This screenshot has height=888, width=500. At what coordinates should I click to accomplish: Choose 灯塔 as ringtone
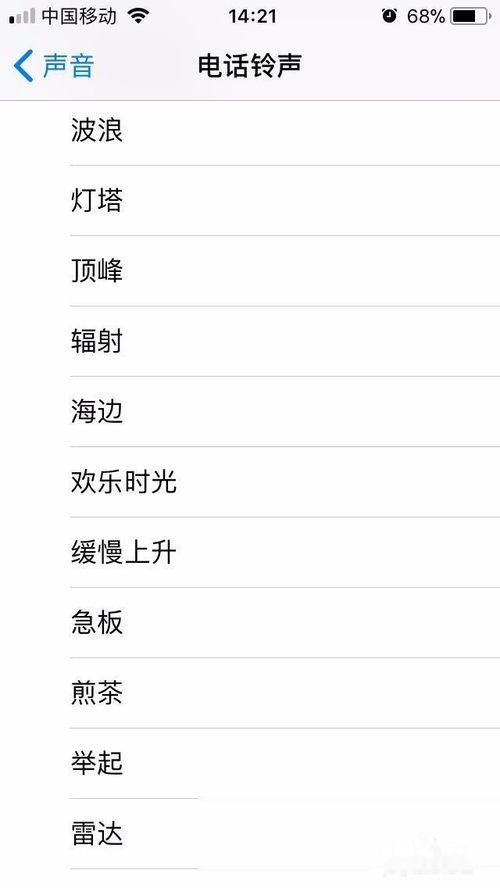pos(250,201)
